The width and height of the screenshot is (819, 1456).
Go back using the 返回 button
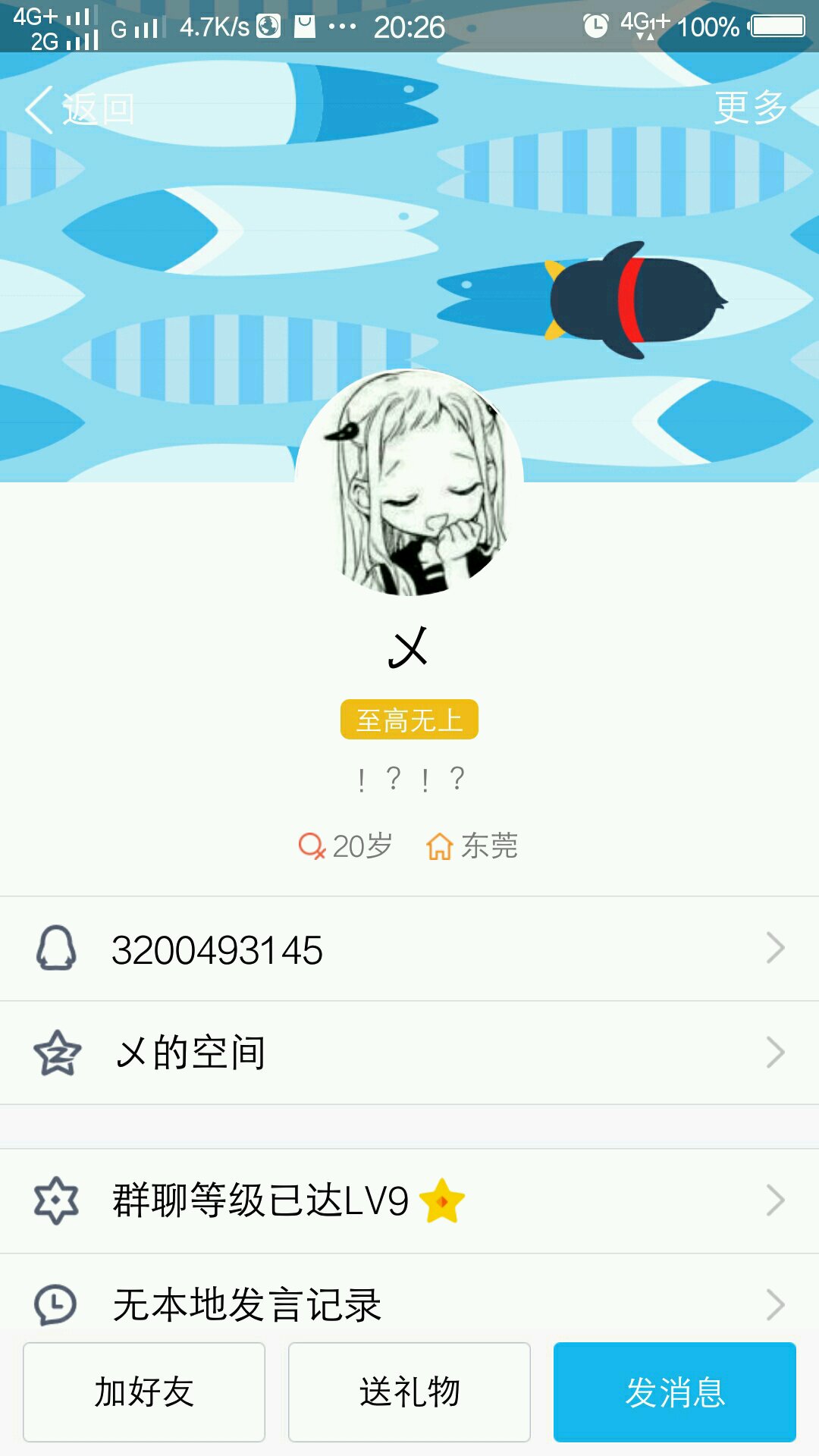coord(80,109)
